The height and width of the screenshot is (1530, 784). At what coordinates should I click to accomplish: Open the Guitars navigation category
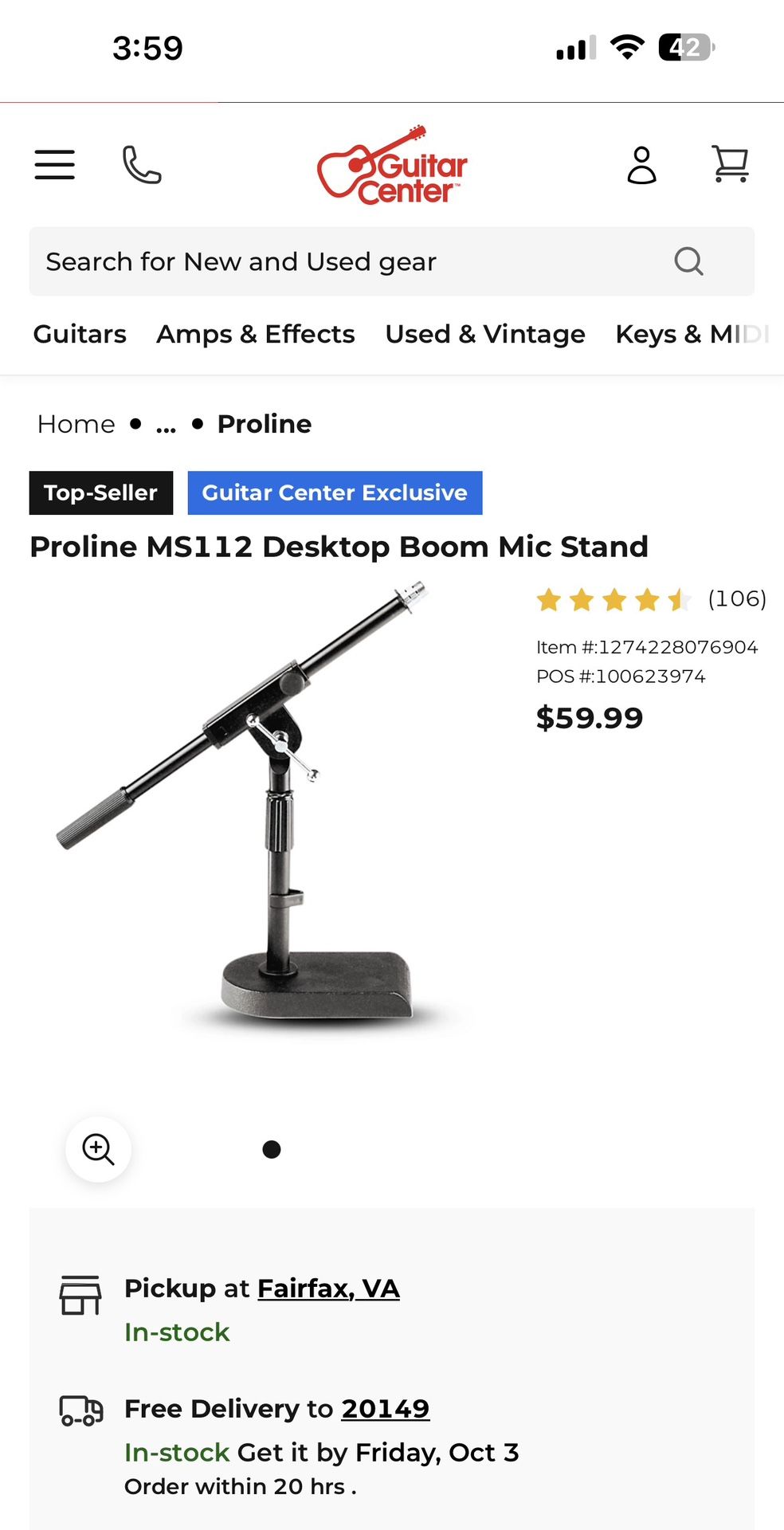pyautogui.click(x=79, y=334)
